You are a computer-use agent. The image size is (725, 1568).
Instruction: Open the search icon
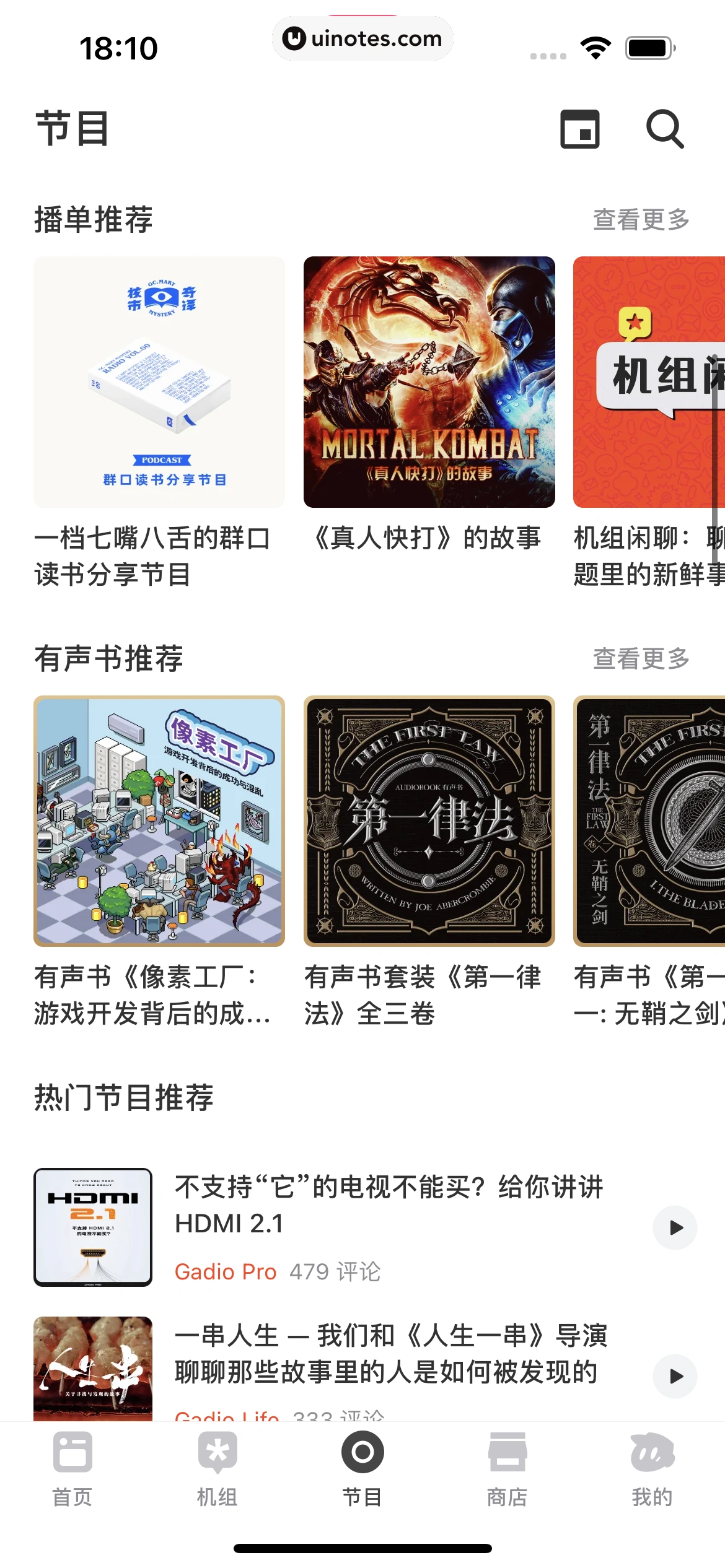665,129
